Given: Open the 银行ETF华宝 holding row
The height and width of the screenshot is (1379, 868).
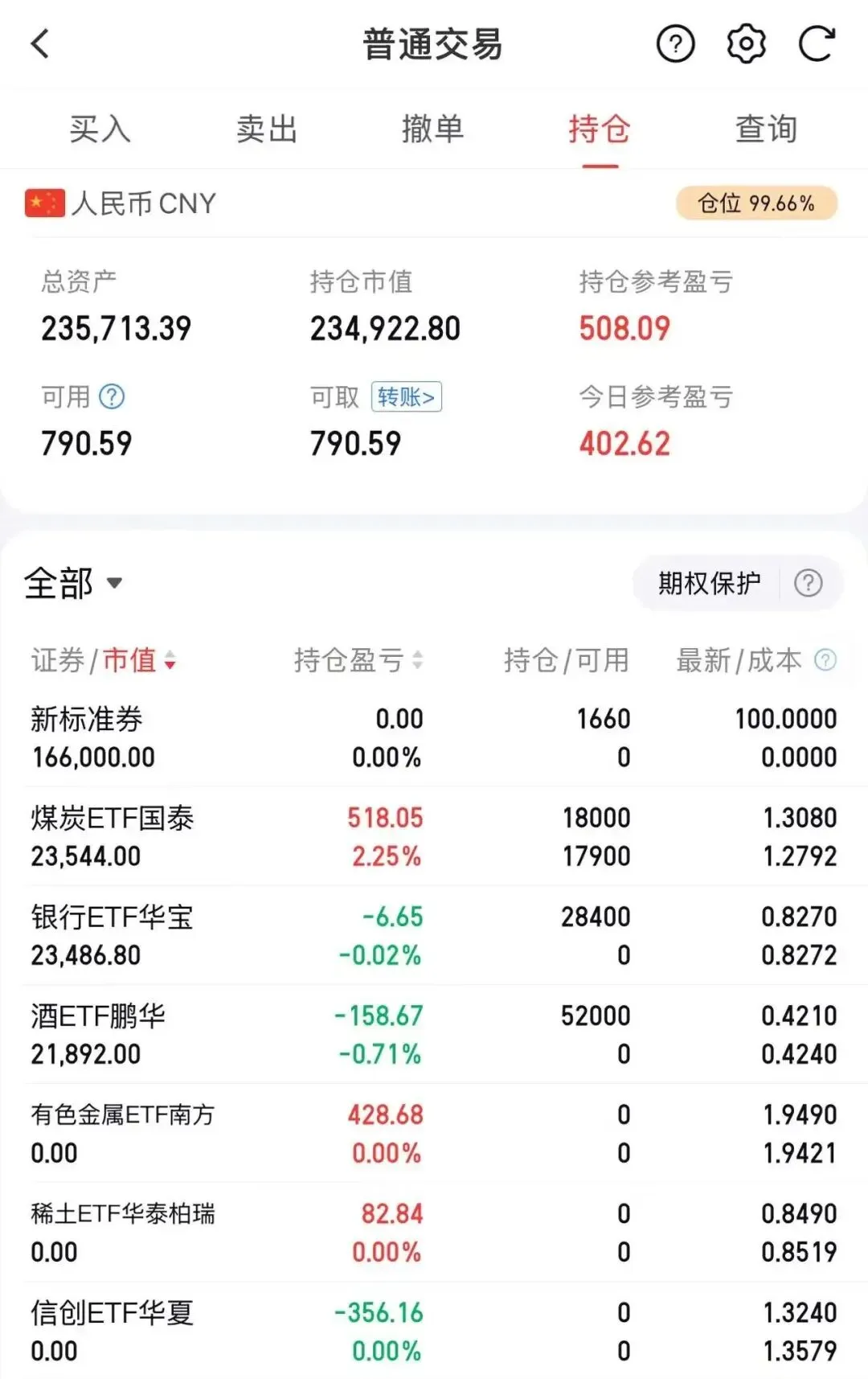Looking at the screenshot, I should click(434, 936).
